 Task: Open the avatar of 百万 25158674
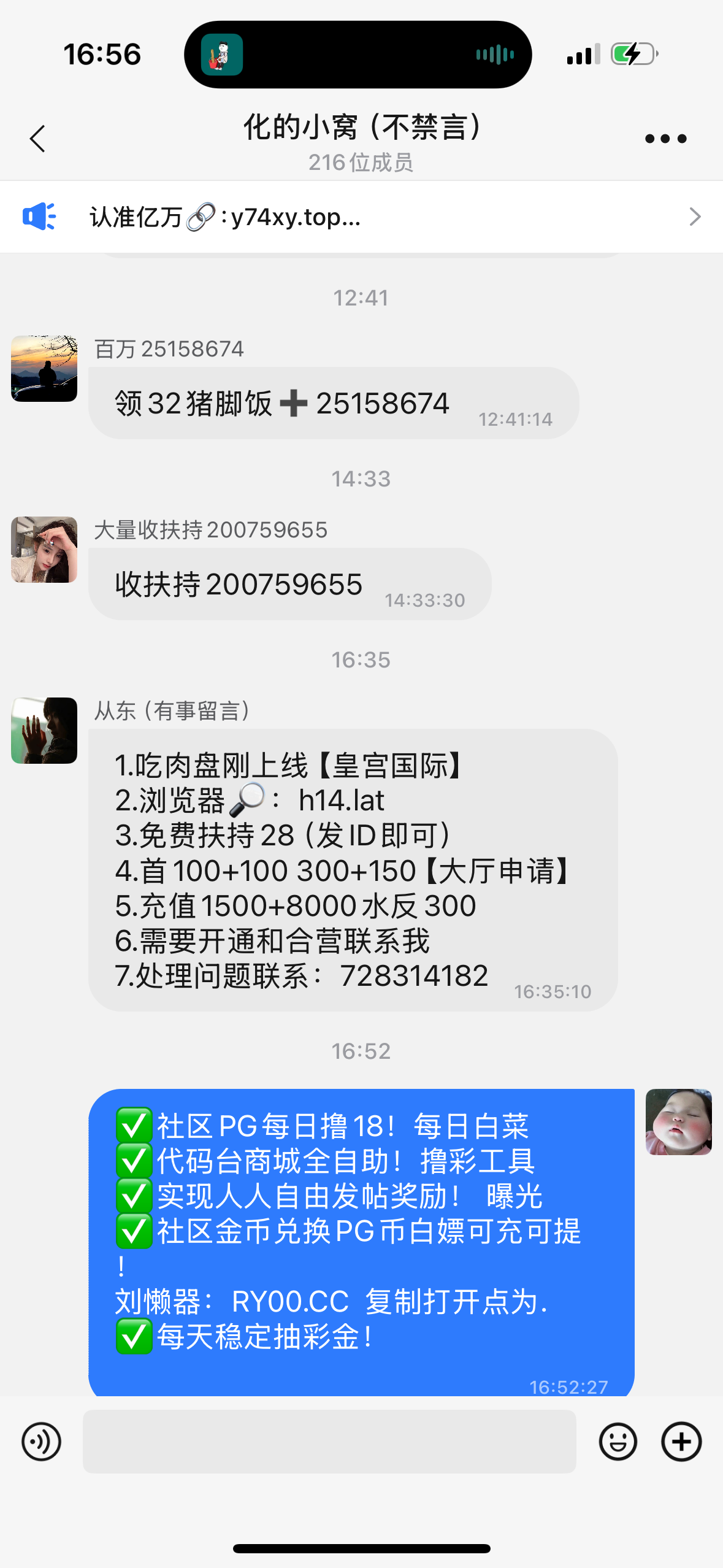44,369
